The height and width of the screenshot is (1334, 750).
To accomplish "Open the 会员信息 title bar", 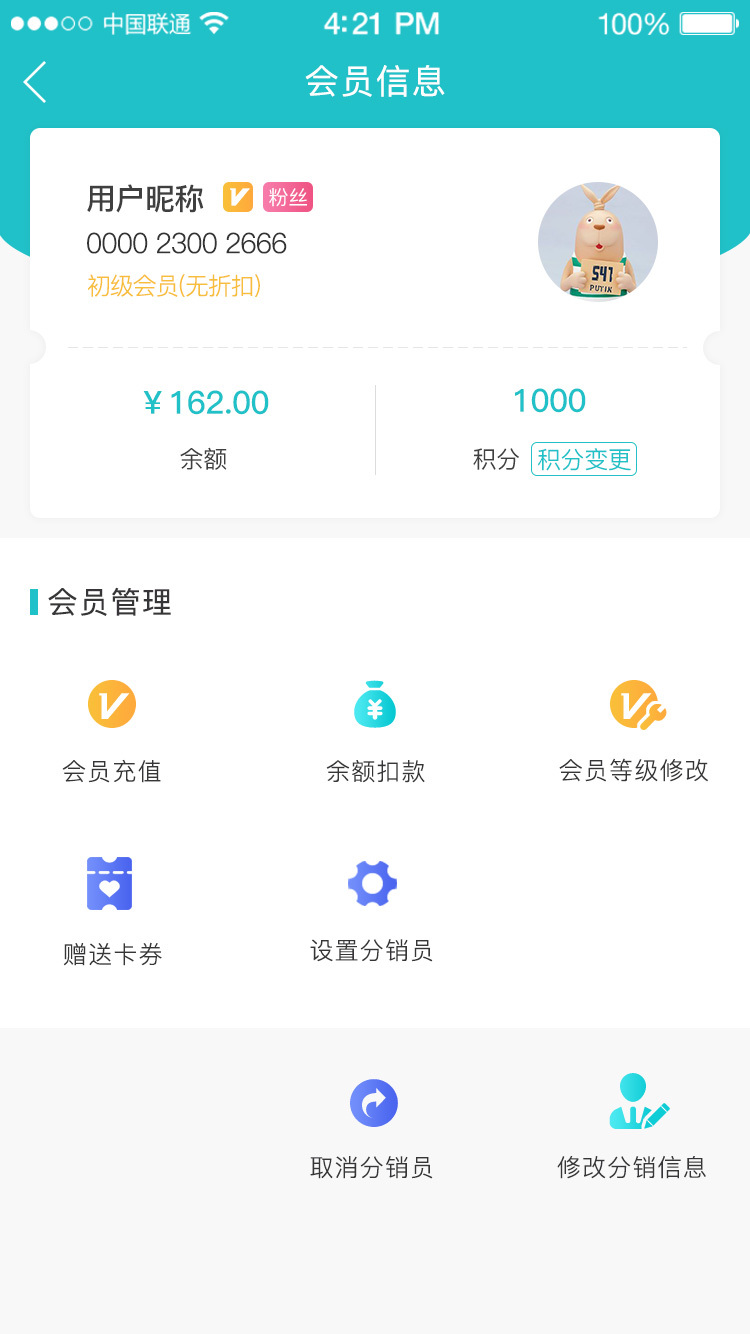I will pos(375,82).
